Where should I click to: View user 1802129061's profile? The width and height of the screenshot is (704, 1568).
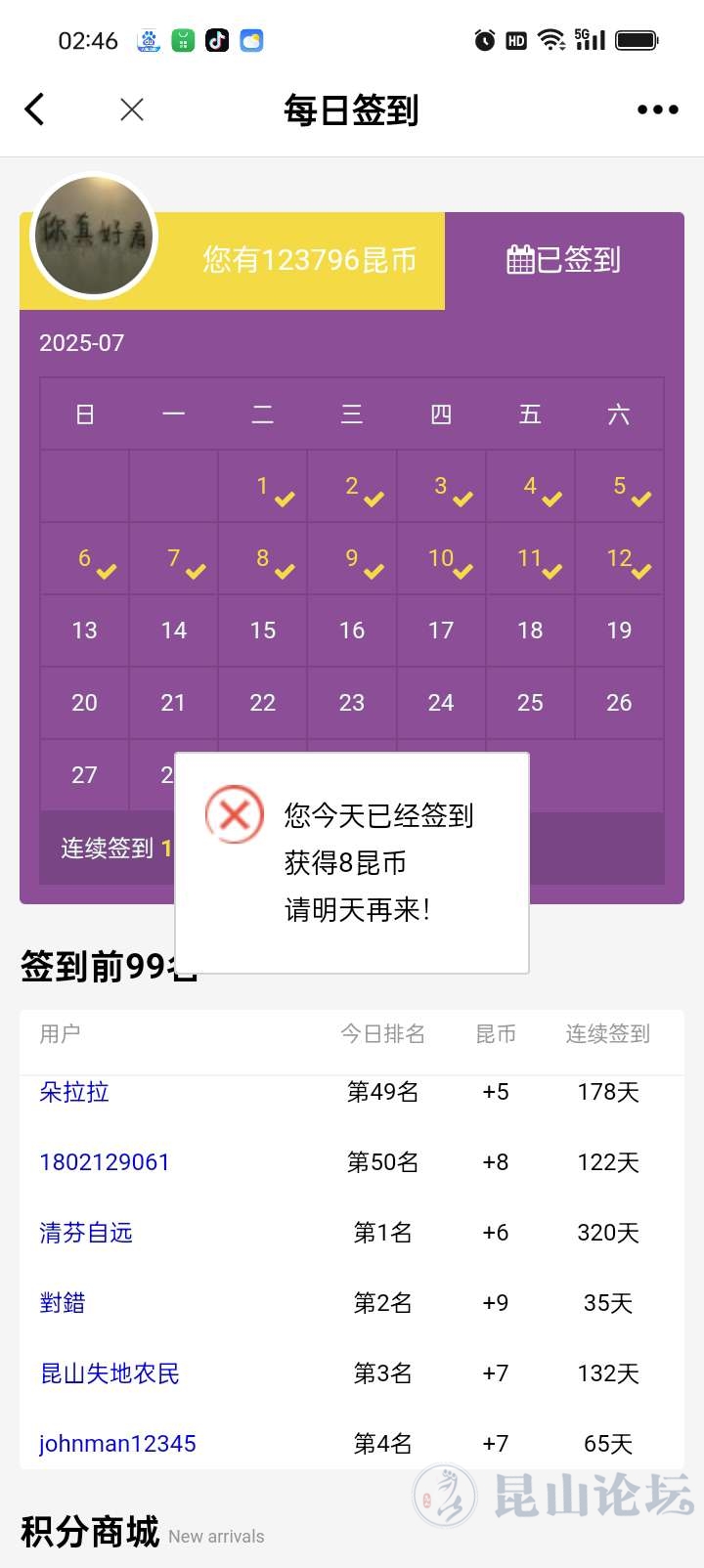point(105,1162)
